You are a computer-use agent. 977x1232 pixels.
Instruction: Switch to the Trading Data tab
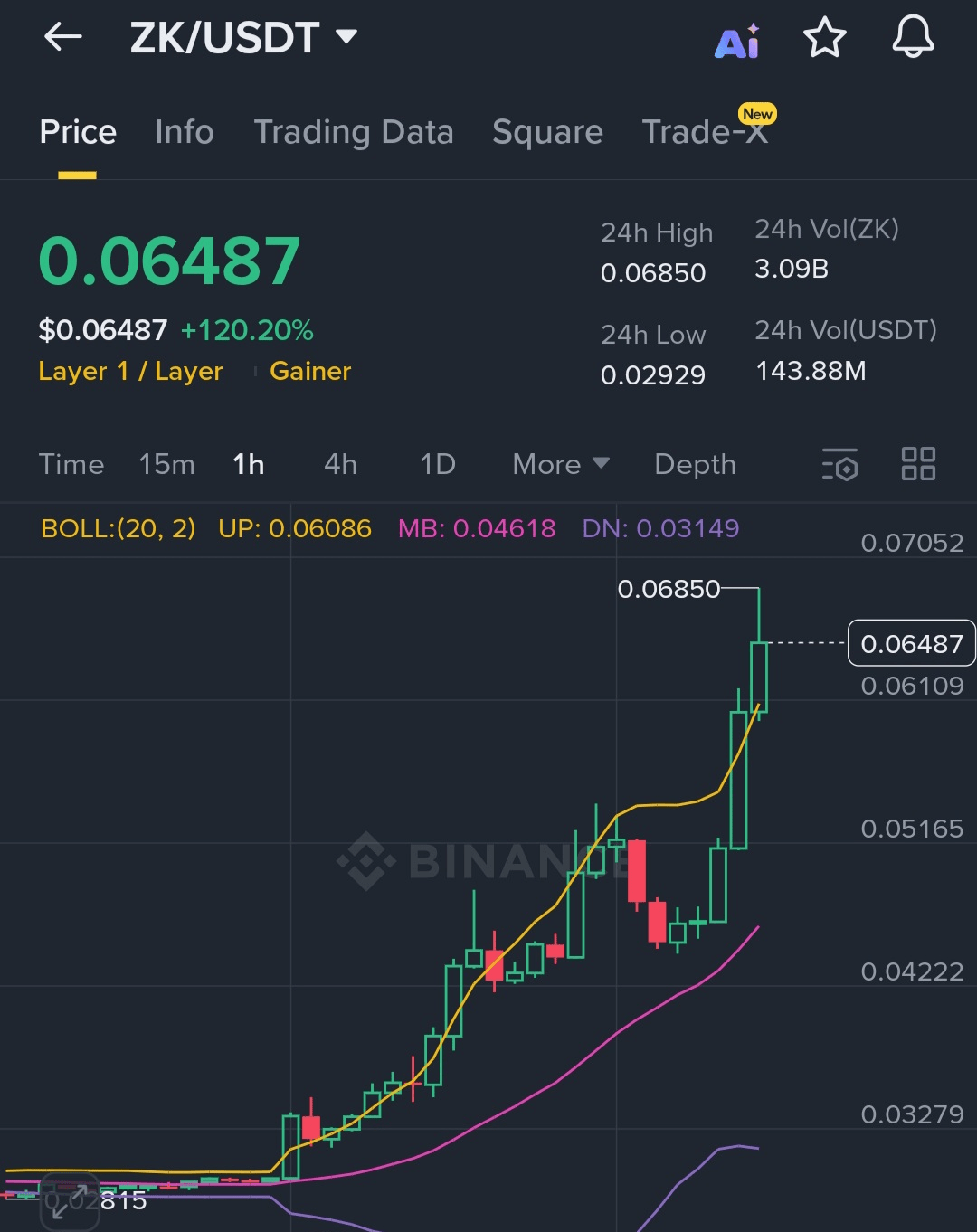353,132
